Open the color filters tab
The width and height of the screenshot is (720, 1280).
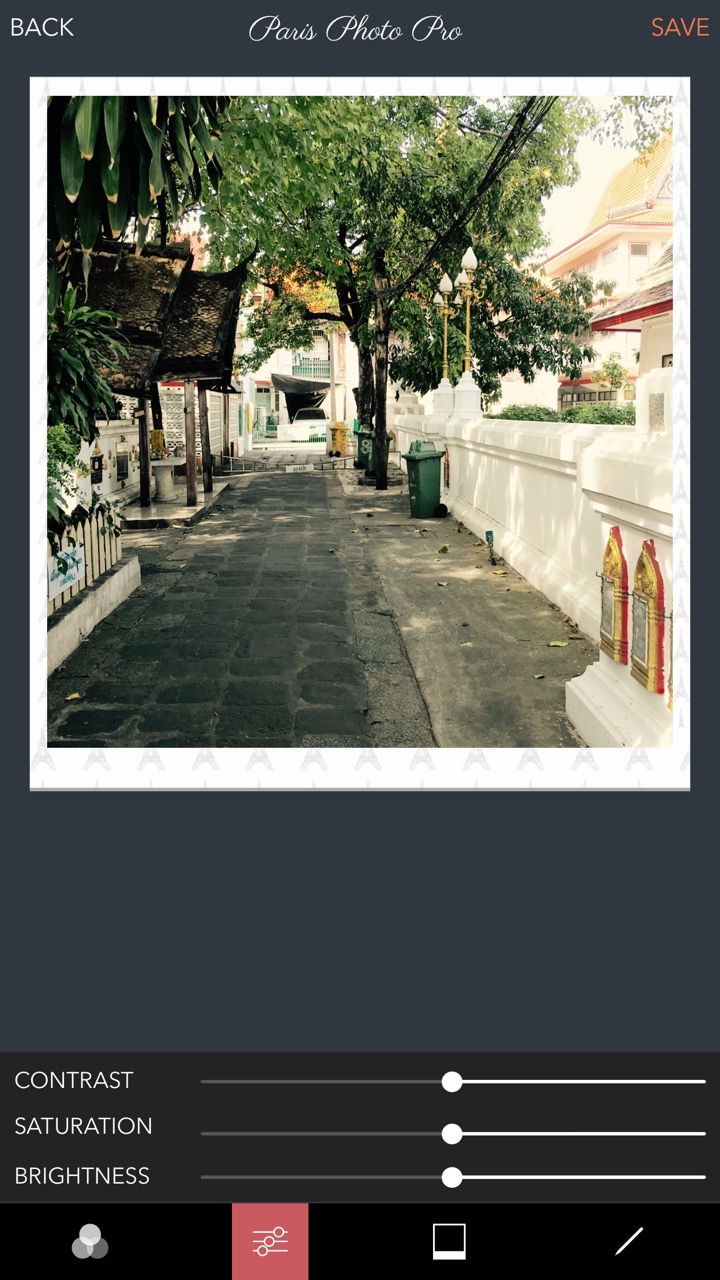point(90,1241)
